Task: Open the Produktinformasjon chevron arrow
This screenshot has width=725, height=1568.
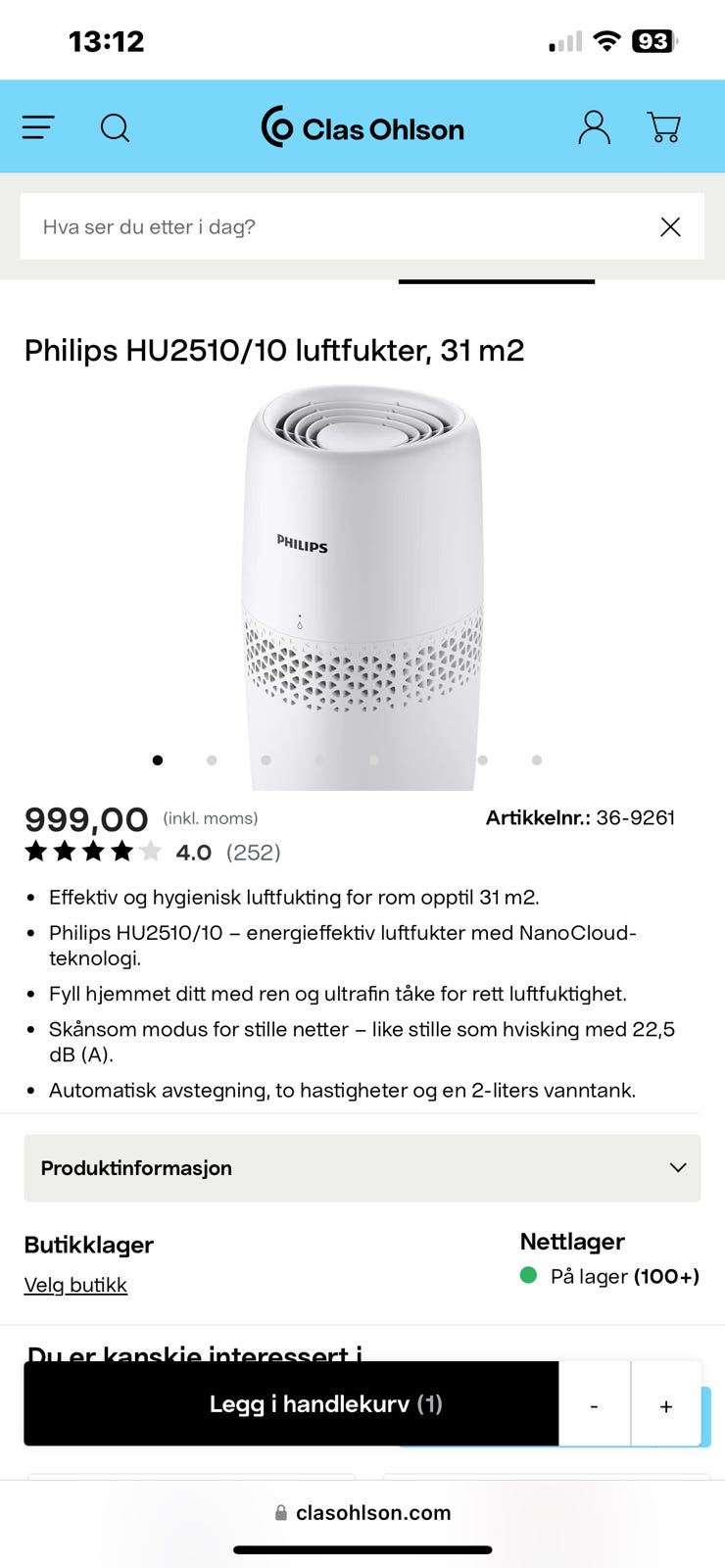Action: coord(677,1167)
